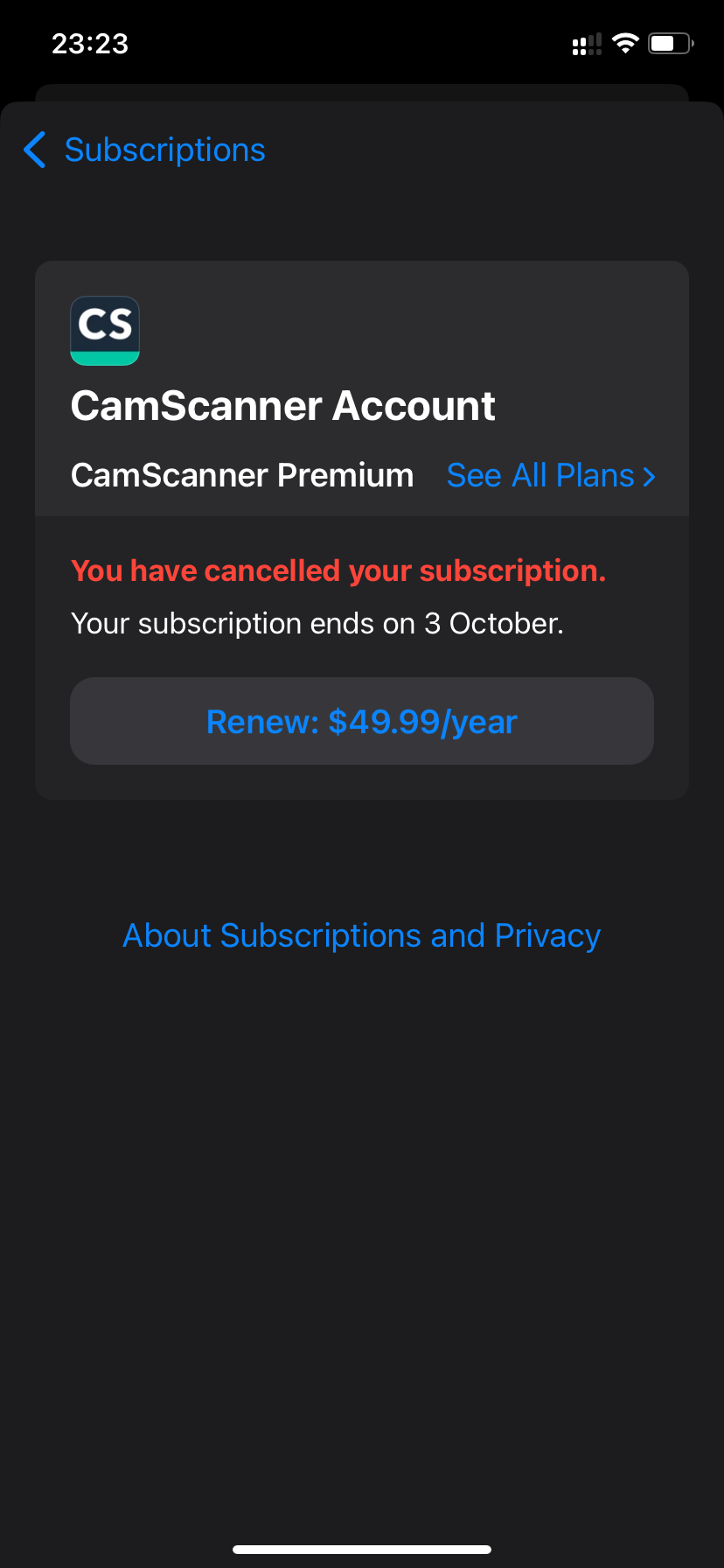Renew subscription at $49.99 per year
Image resolution: width=724 pixels, height=1568 pixels.
361,721
